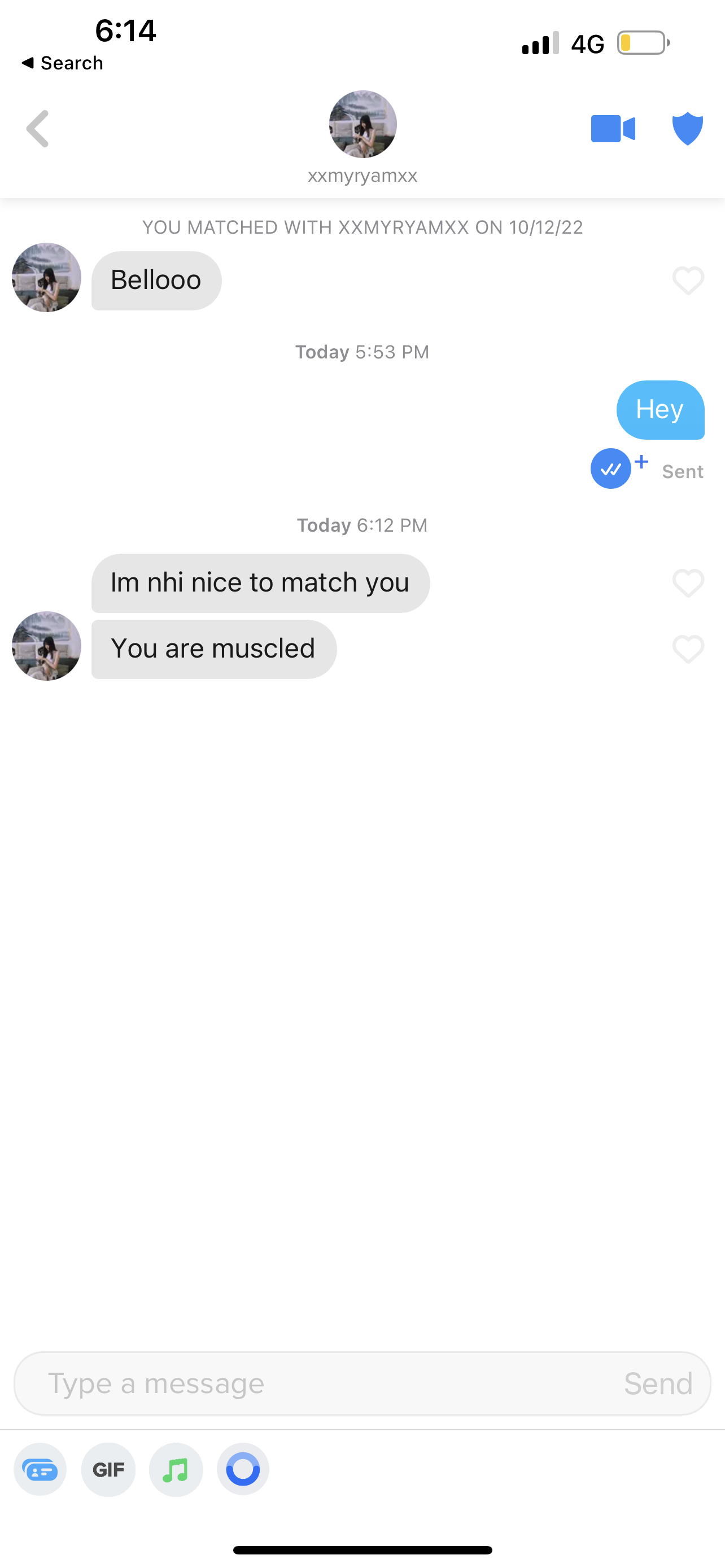Like the "Bellooo" message

[688, 281]
